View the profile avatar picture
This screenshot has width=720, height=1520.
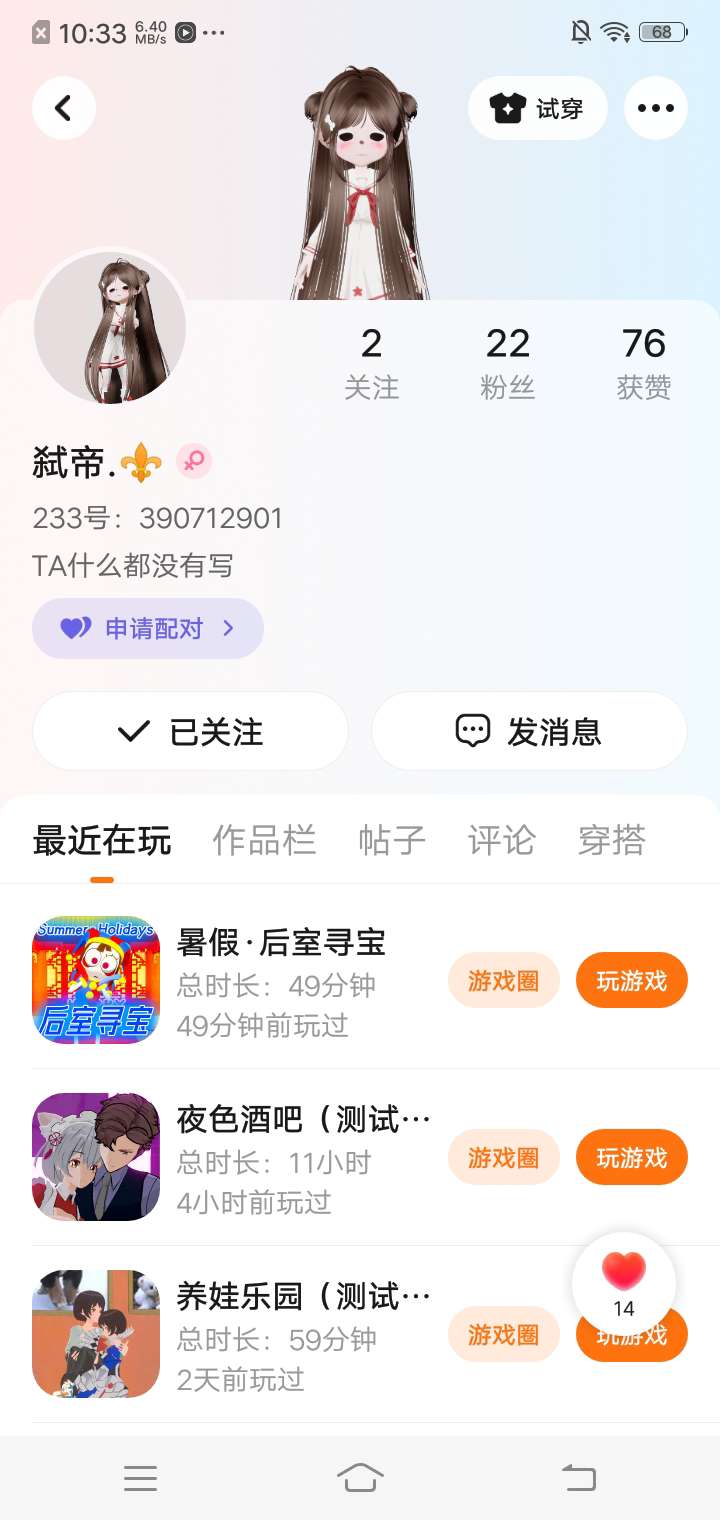110,328
